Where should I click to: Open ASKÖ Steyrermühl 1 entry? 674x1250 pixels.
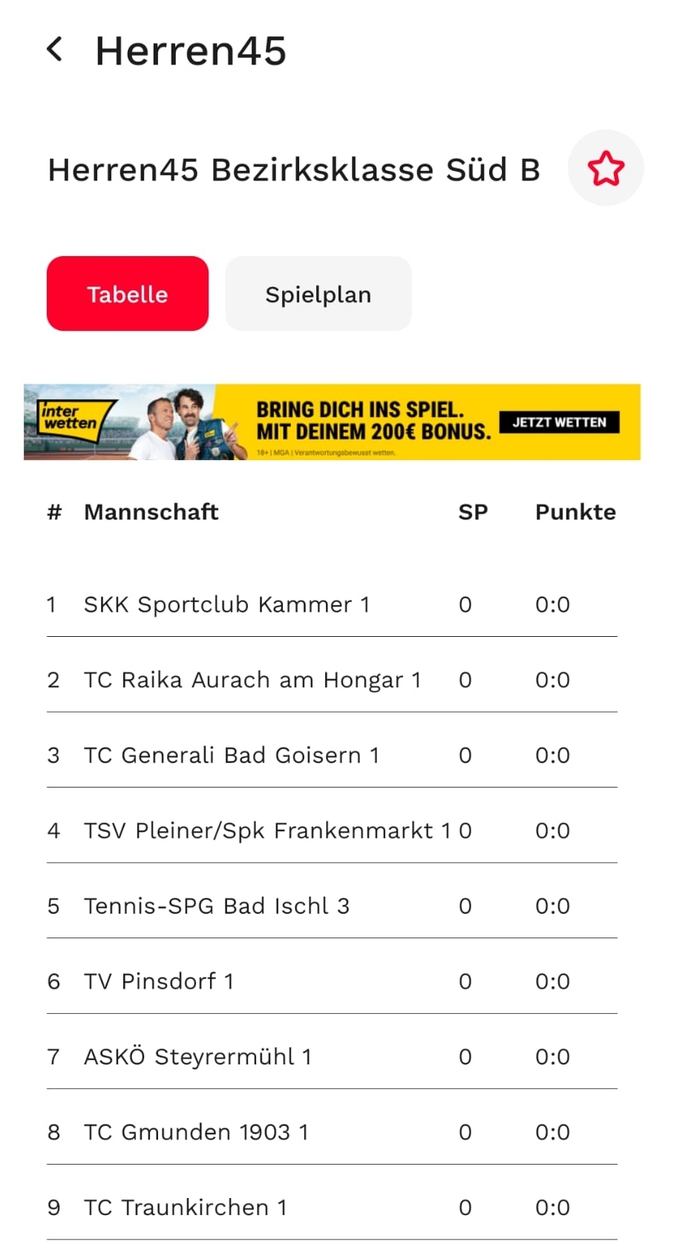(x=198, y=1057)
